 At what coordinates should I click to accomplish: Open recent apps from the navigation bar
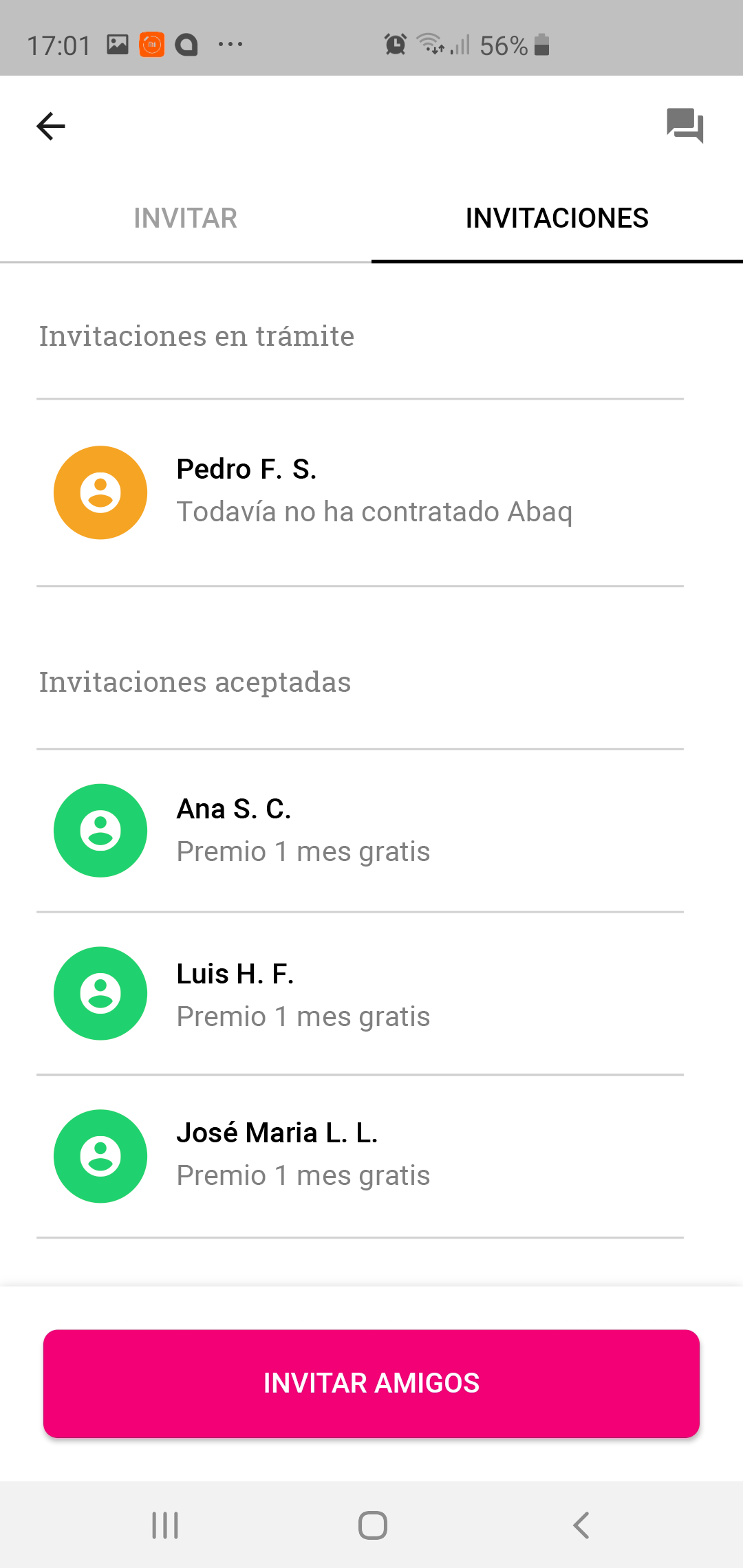pyautogui.click(x=164, y=1524)
